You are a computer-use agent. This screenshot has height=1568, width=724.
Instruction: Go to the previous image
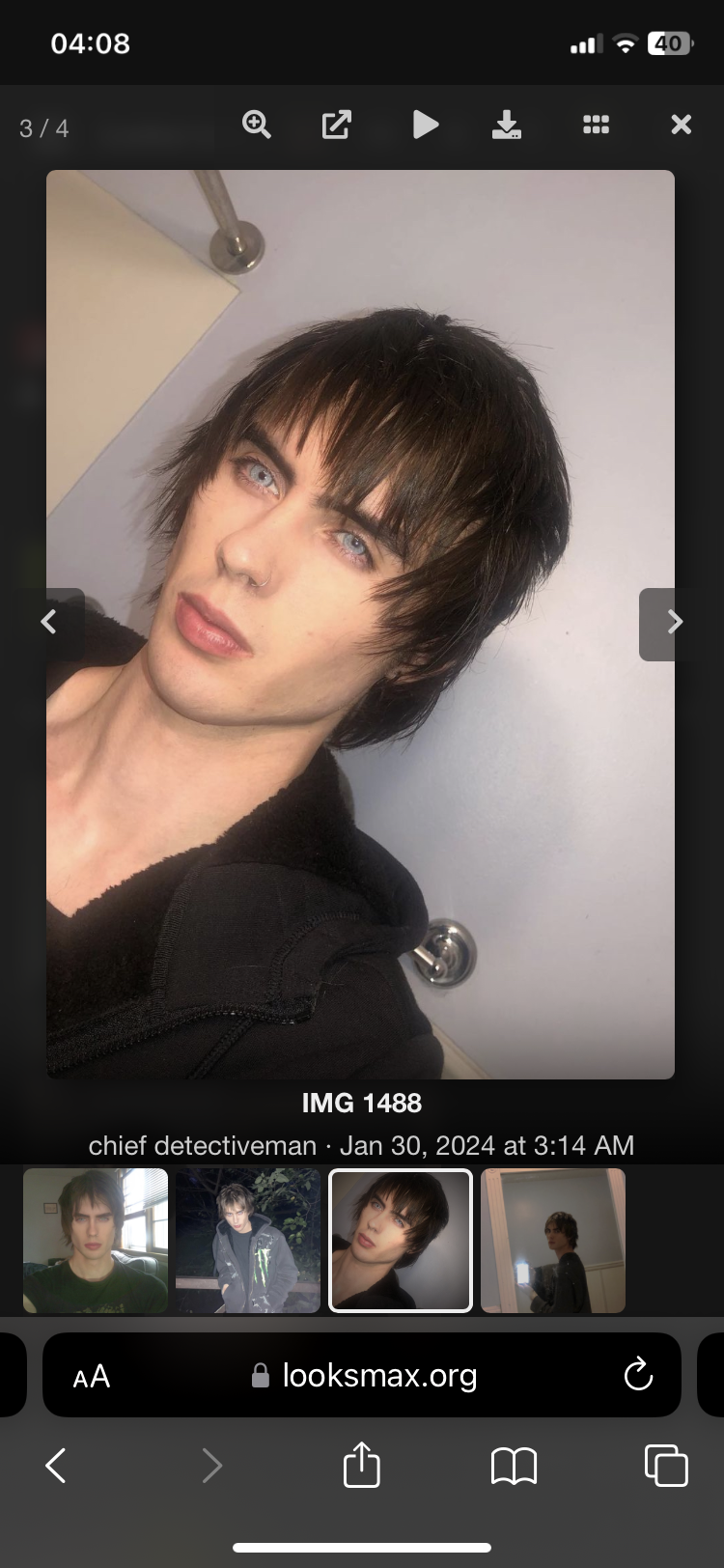click(50, 623)
